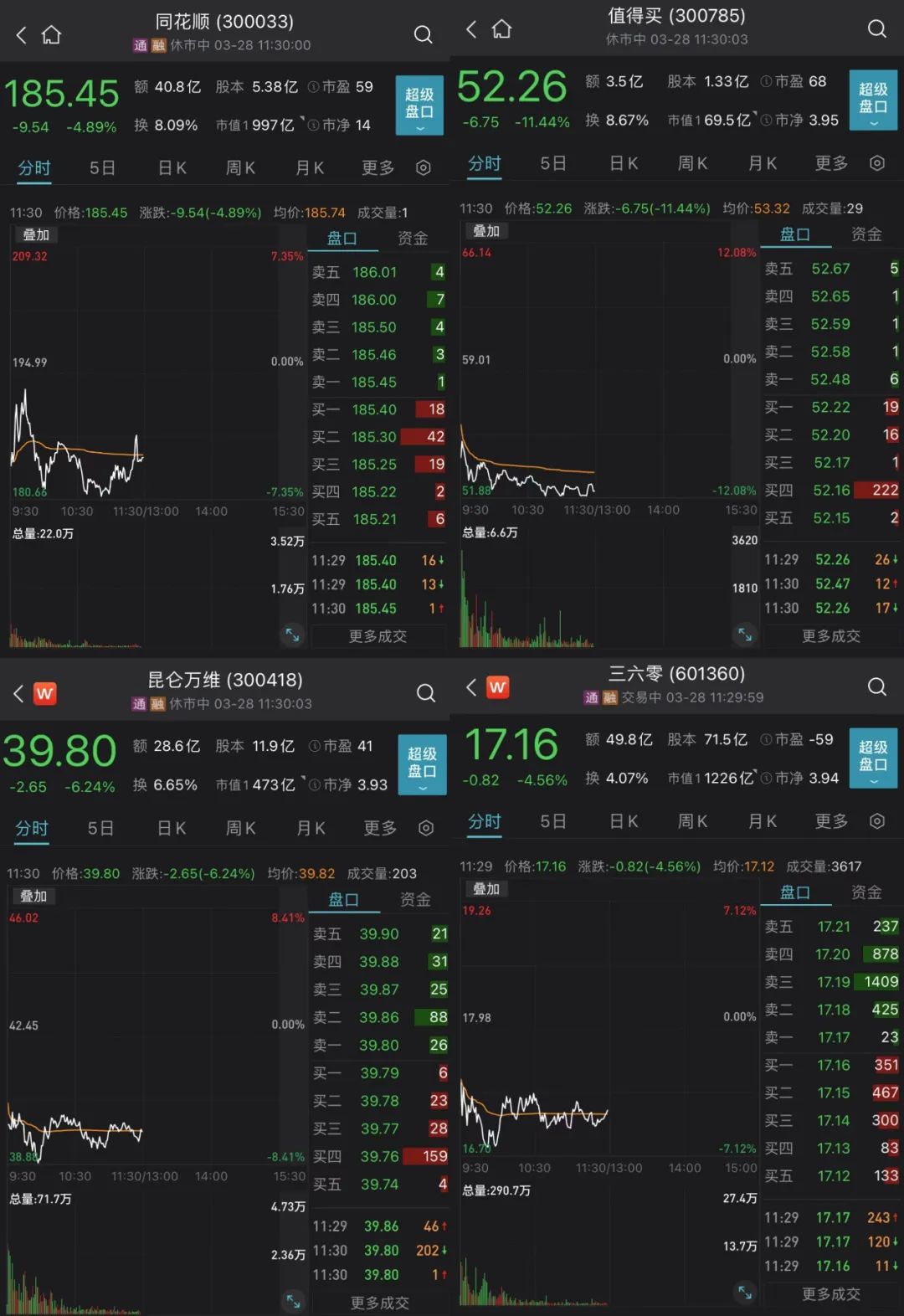Screen dimensions: 904x1316
Task: Toggle the 叠加 overlay on 同花顺 chart
Action: pyautogui.click(x=35, y=234)
